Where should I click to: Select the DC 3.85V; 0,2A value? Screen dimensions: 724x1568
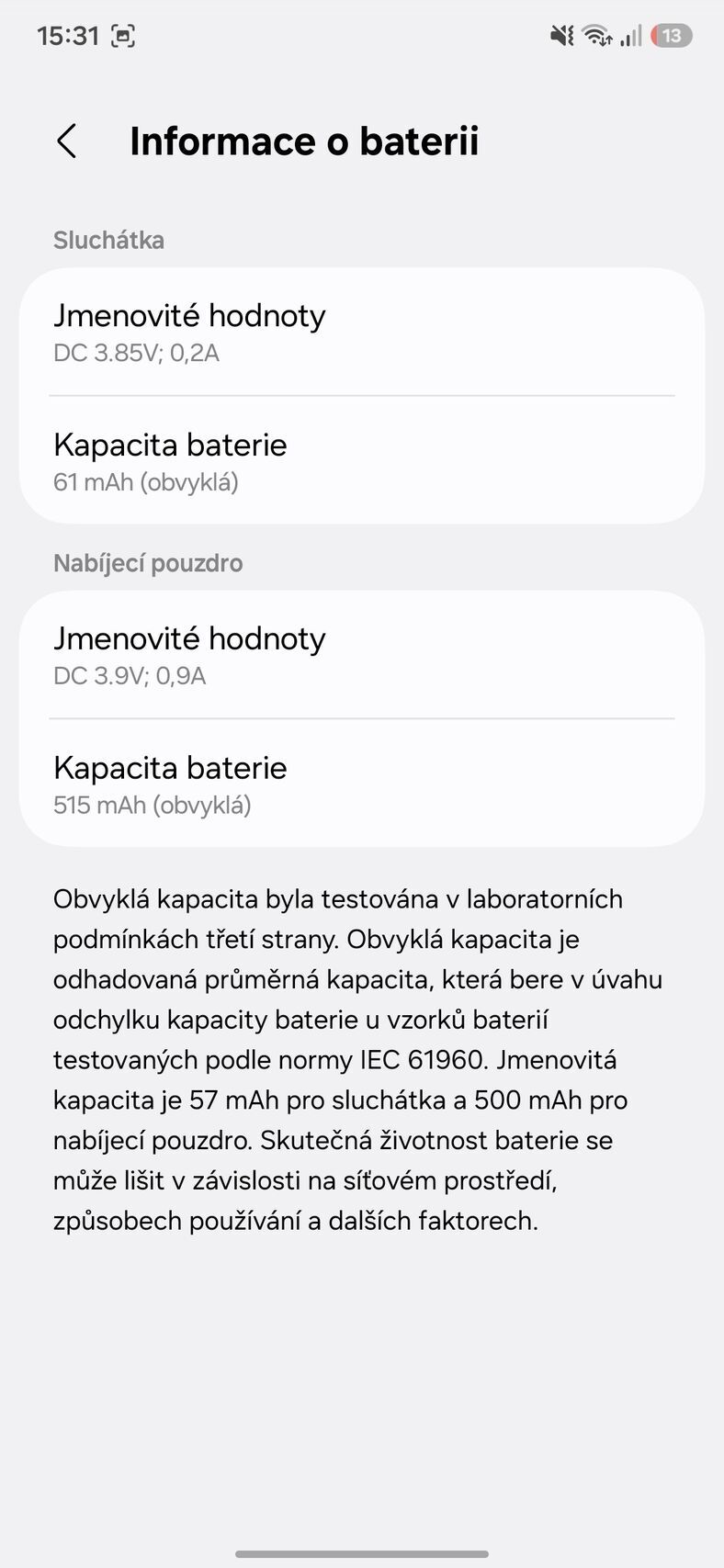pos(137,353)
